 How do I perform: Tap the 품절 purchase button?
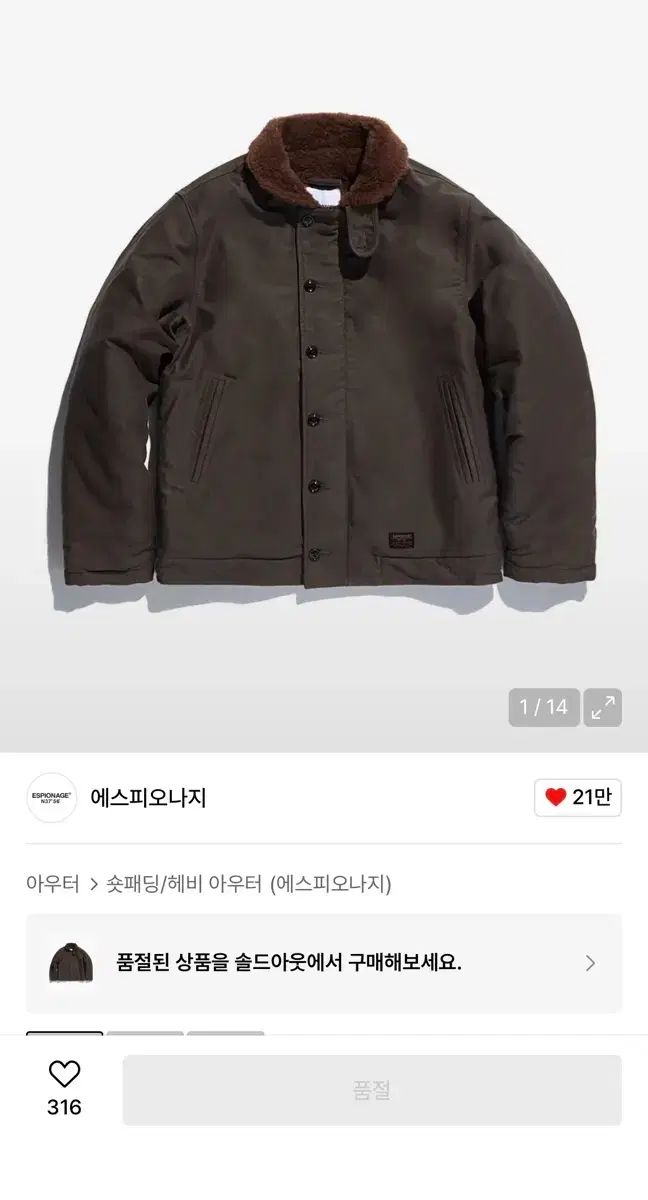372,1090
